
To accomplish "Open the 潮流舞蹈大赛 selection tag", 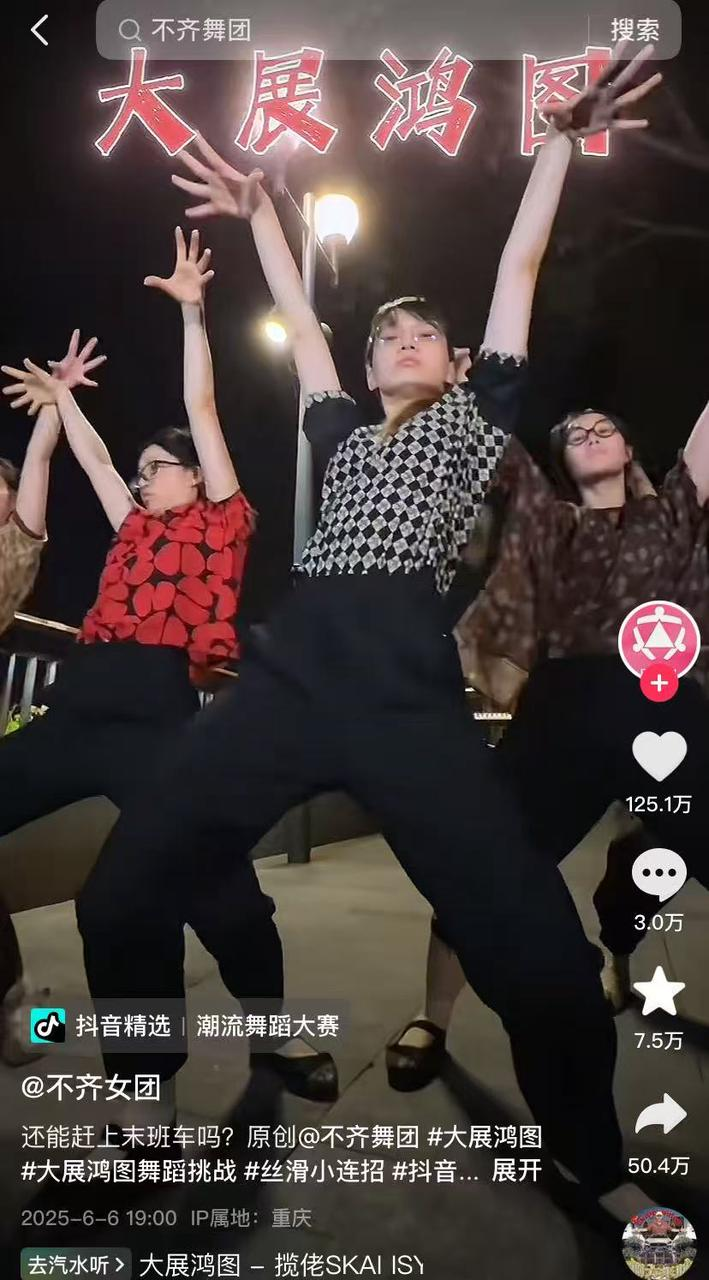I will point(267,1025).
